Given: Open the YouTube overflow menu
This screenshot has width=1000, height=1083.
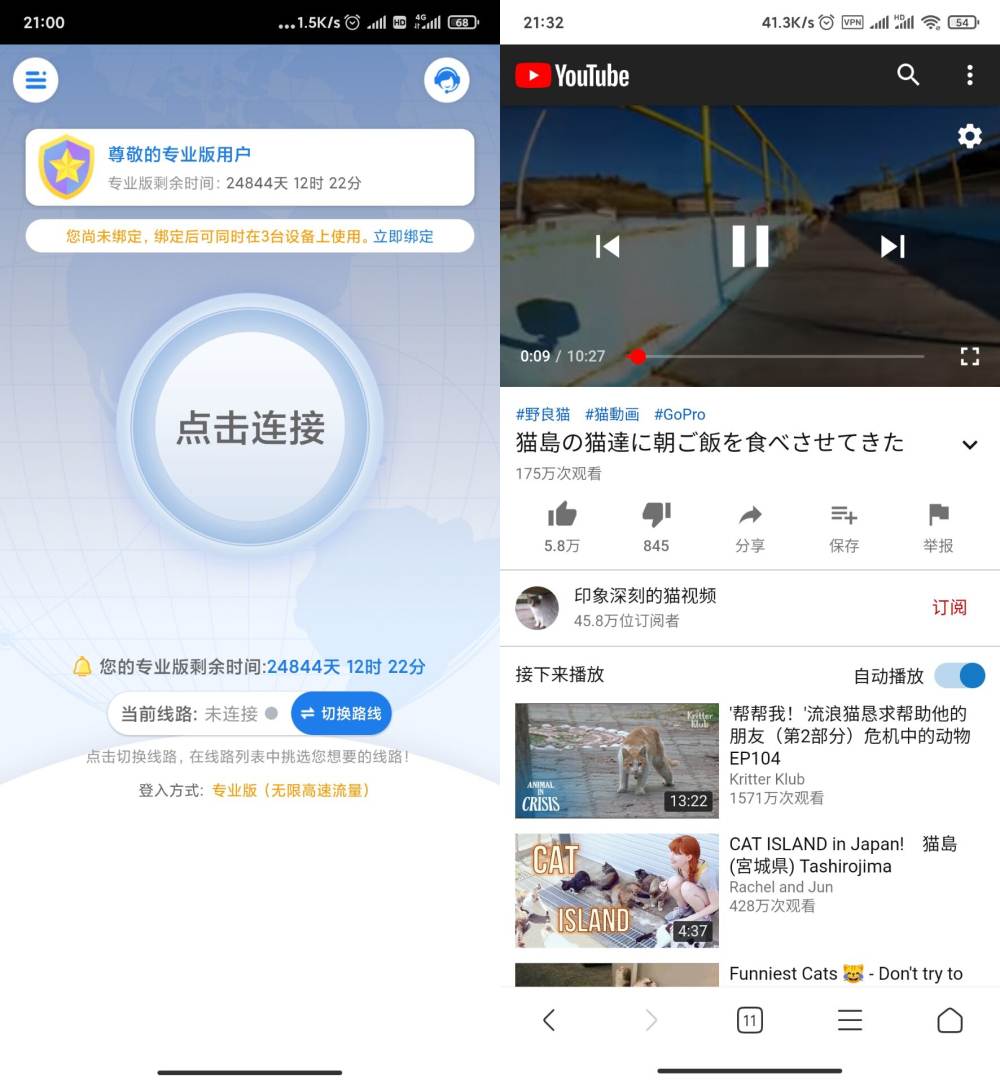Looking at the screenshot, I should point(969,75).
